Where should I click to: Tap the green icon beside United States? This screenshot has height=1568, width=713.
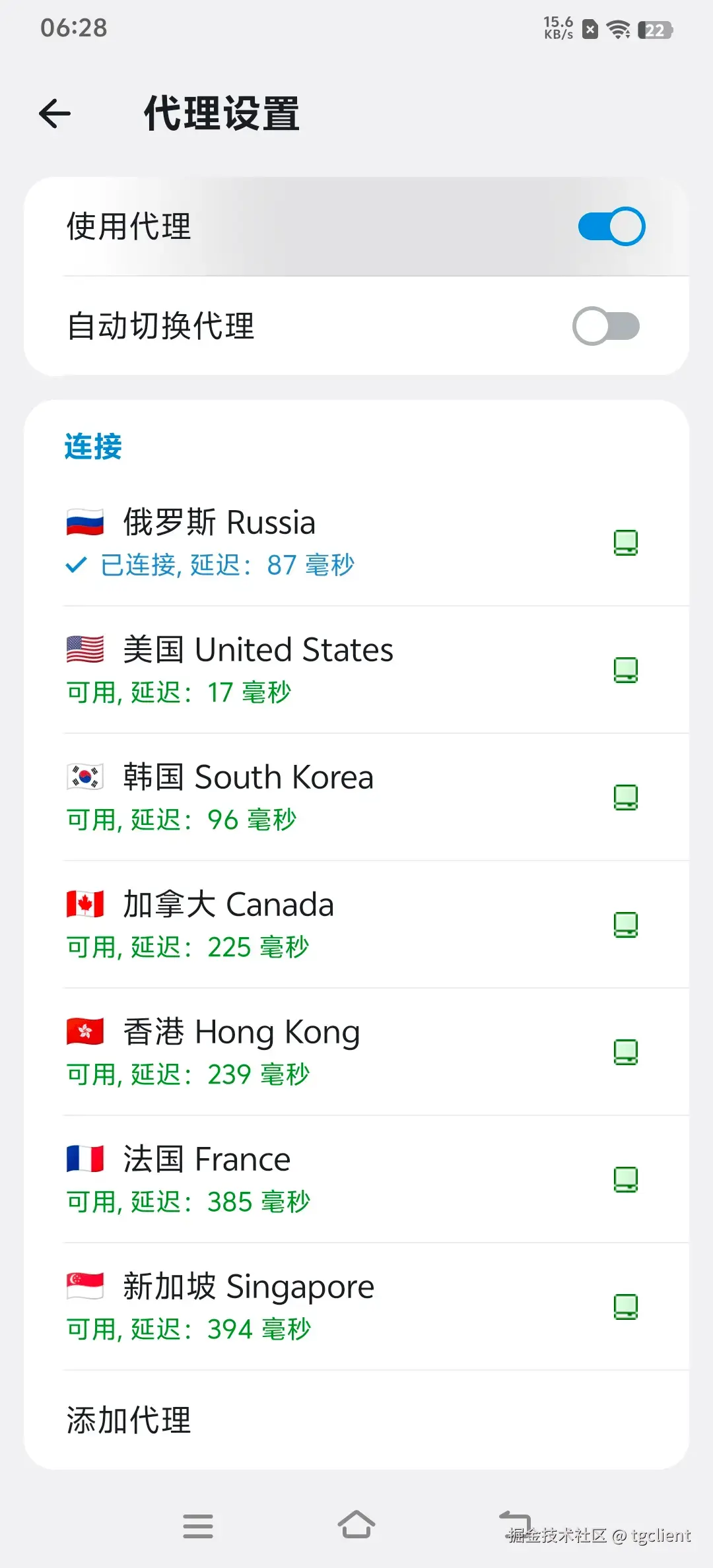pyautogui.click(x=626, y=670)
